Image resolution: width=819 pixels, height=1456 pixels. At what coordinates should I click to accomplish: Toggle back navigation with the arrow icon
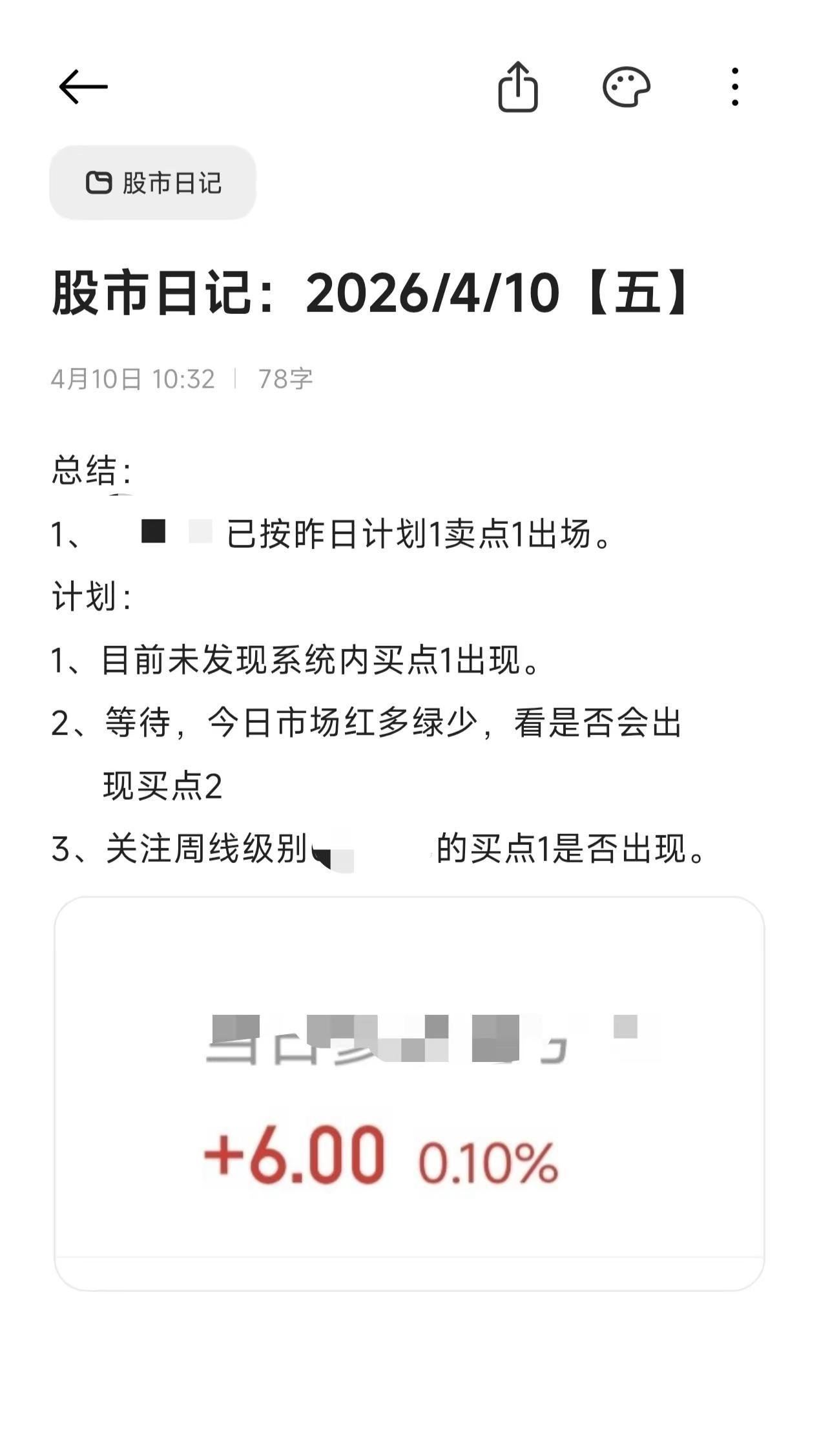point(82,87)
